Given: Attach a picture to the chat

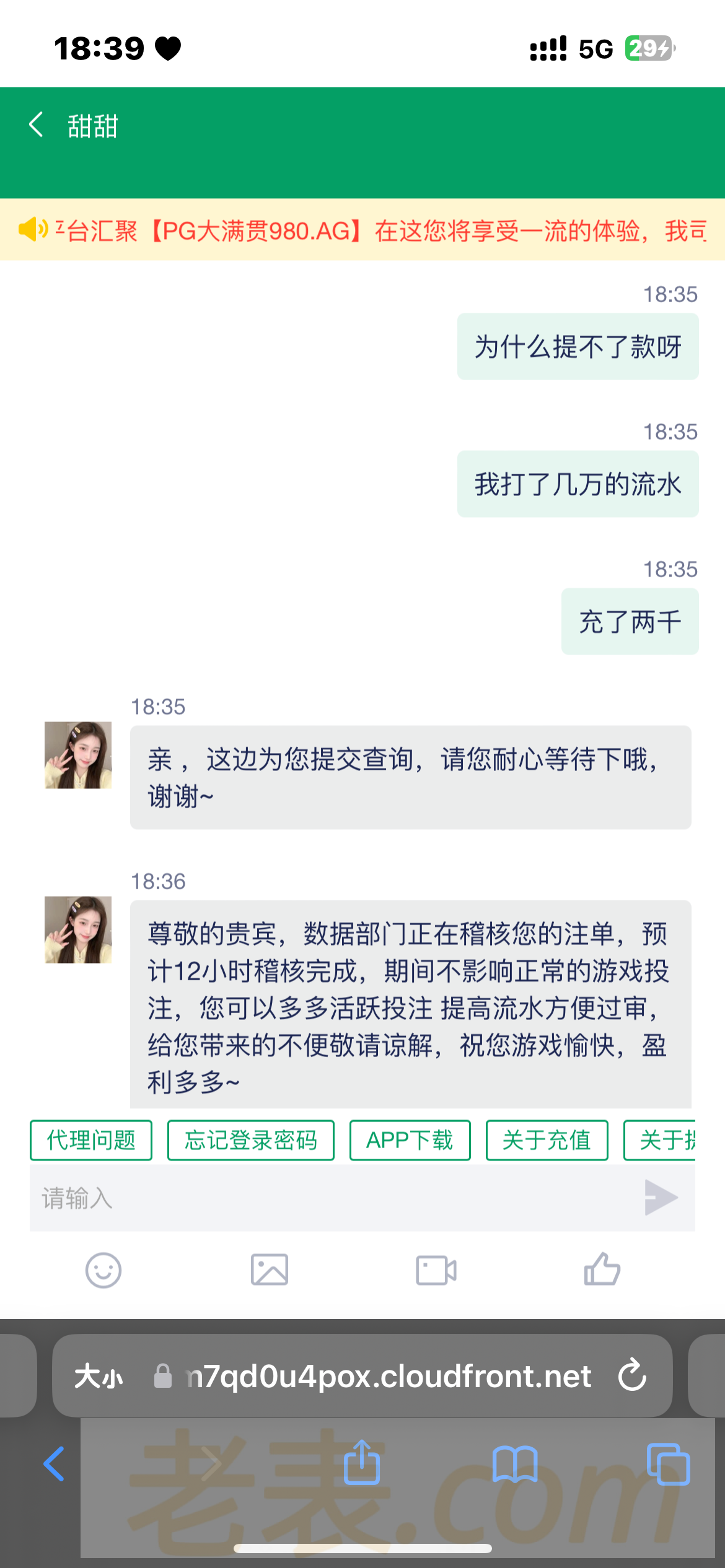Looking at the screenshot, I should pyautogui.click(x=269, y=1270).
